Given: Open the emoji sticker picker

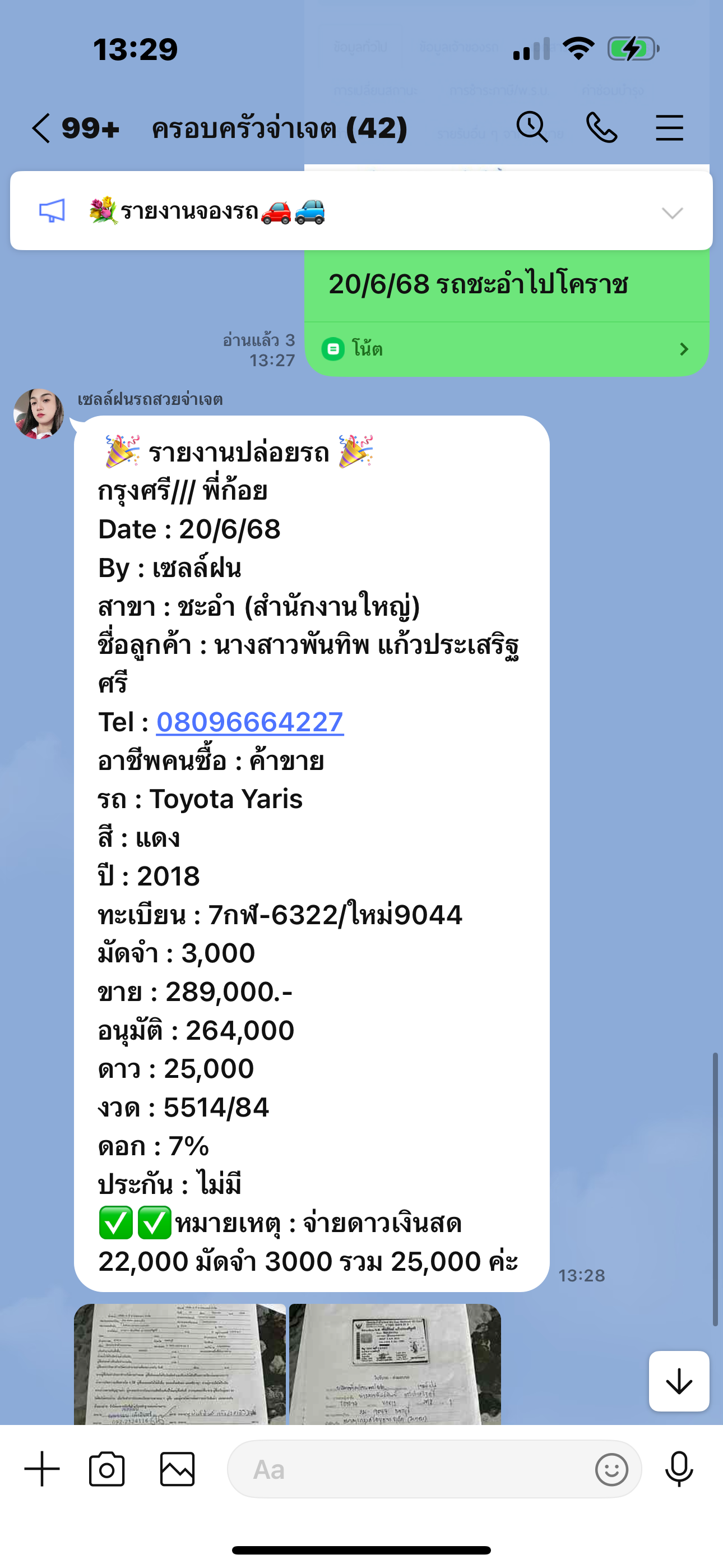Looking at the screenshot, I should coord(611,1469).
